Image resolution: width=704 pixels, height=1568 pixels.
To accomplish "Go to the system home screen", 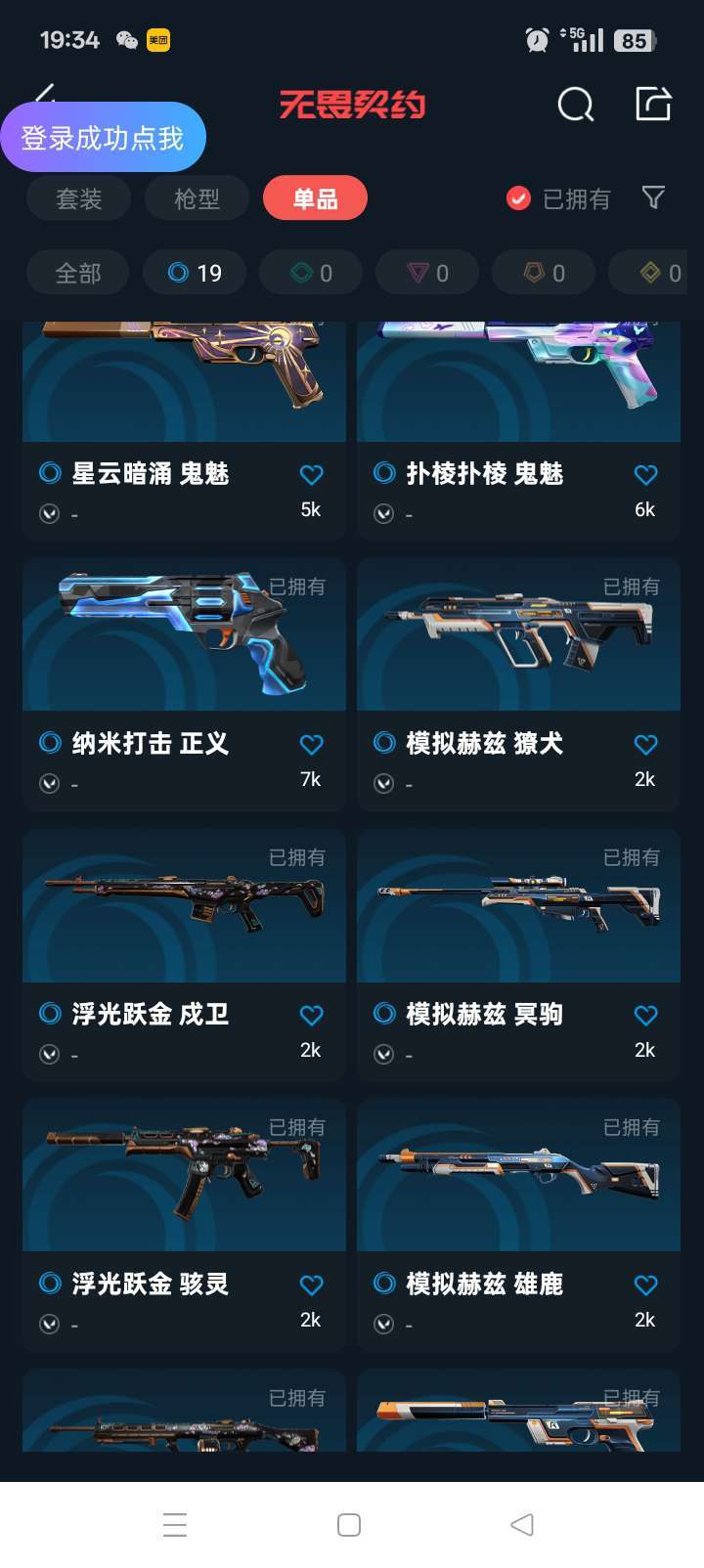I will point(349,1525).
